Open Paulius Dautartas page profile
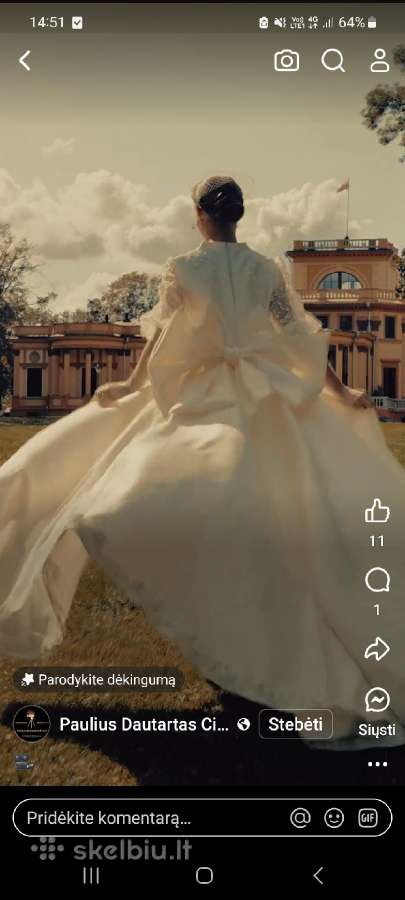The height and width of the screenshot is (900, 405). tap(143, 724)
